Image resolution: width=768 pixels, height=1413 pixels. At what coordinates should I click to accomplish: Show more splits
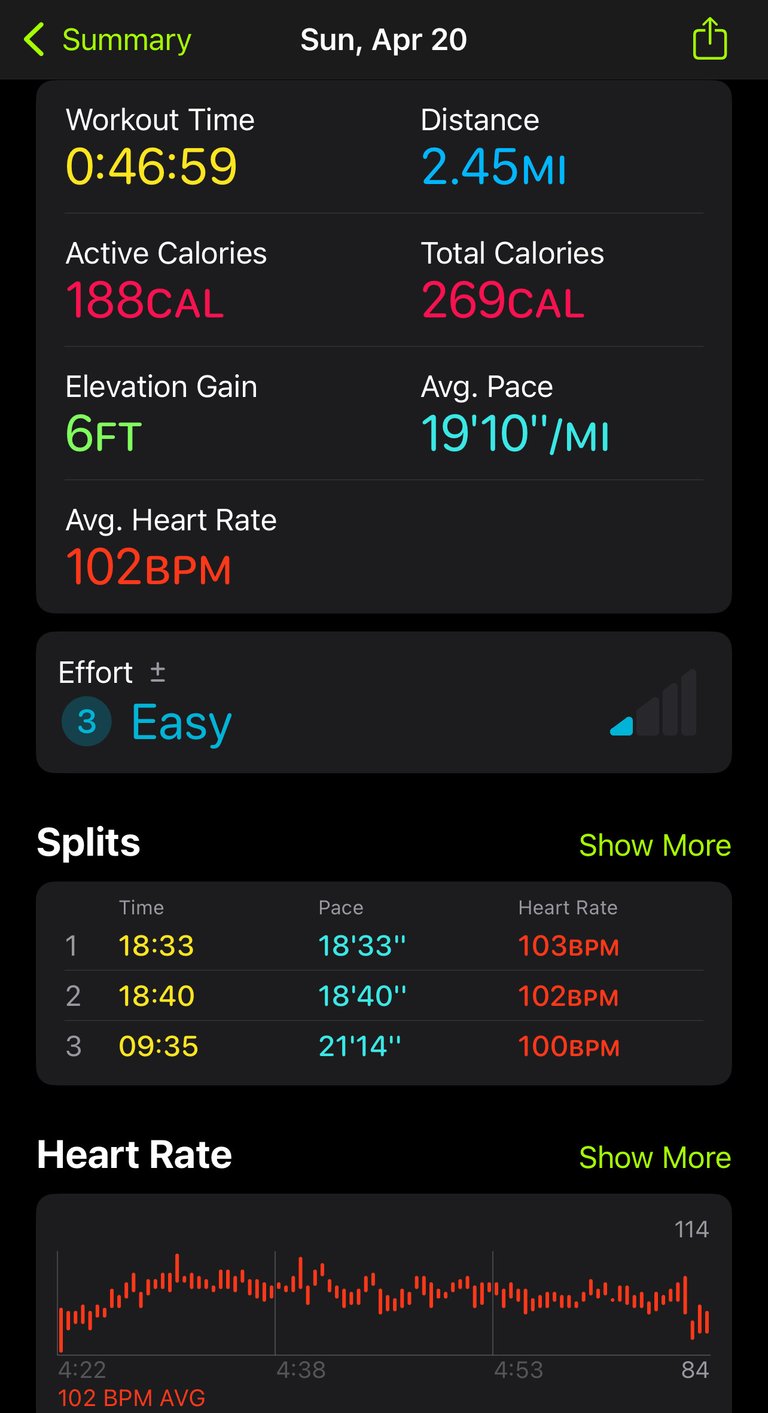pos(655,845)
